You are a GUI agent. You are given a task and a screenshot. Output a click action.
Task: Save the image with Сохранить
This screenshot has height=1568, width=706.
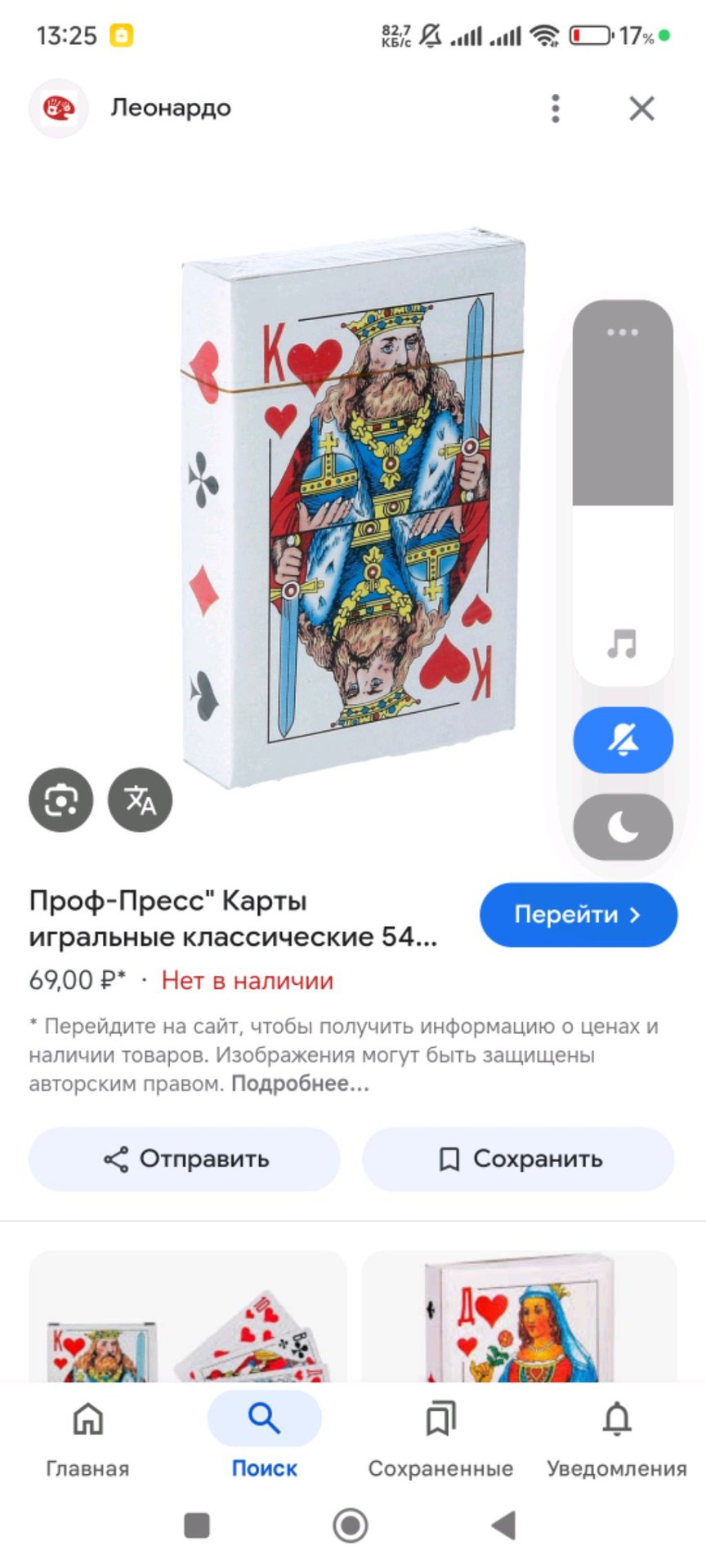519,1159
